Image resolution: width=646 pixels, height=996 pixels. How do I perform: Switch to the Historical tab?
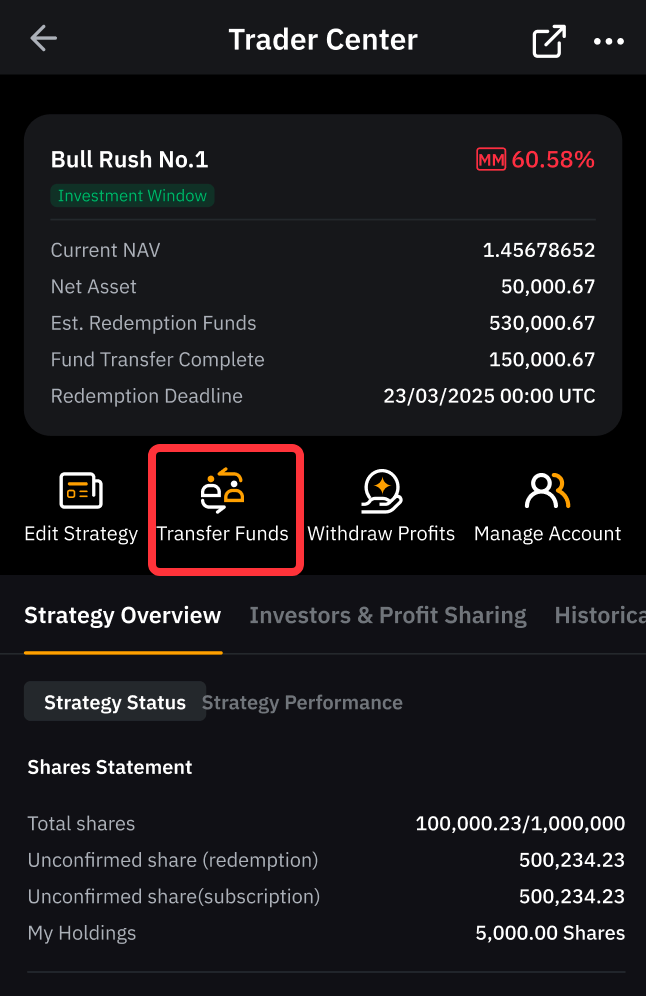[600, 615]
